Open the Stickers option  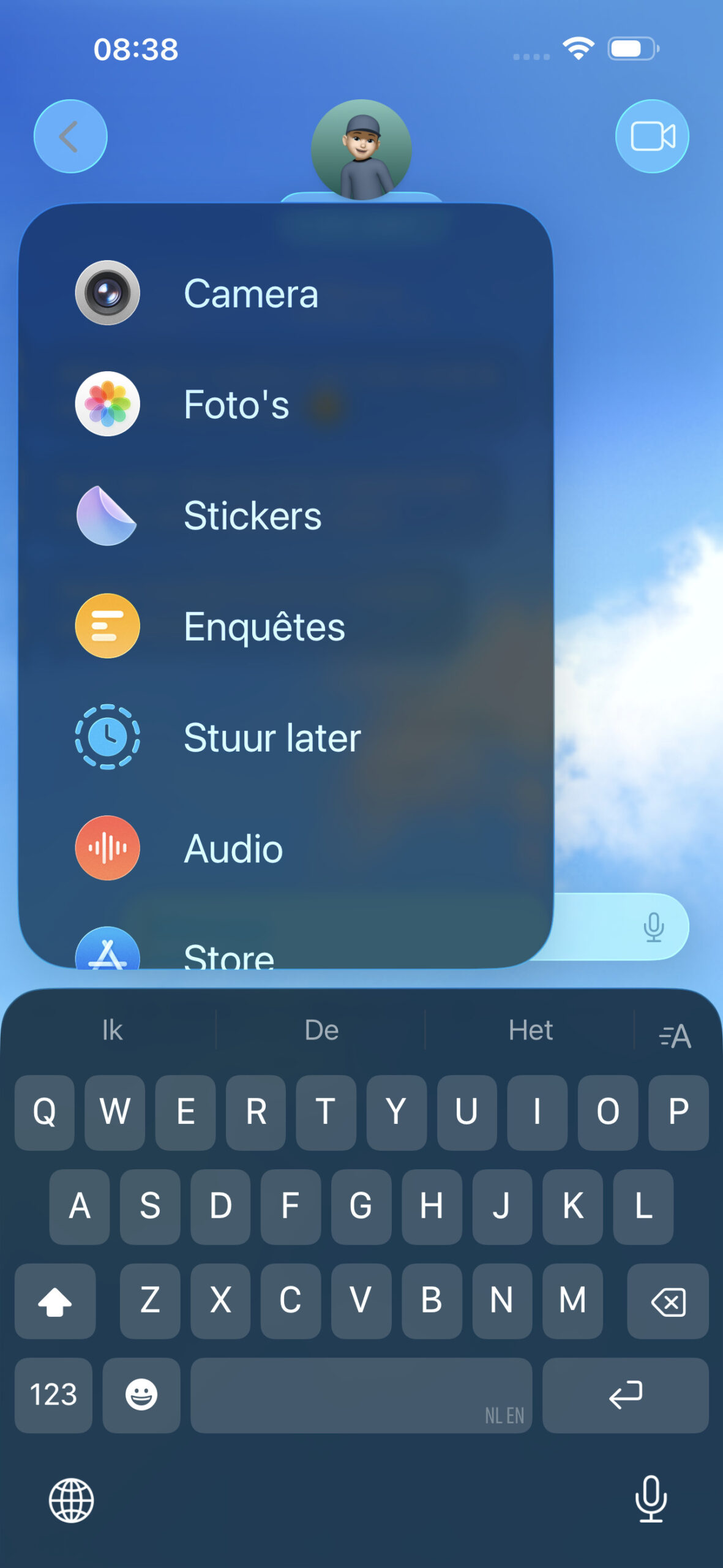252,515
